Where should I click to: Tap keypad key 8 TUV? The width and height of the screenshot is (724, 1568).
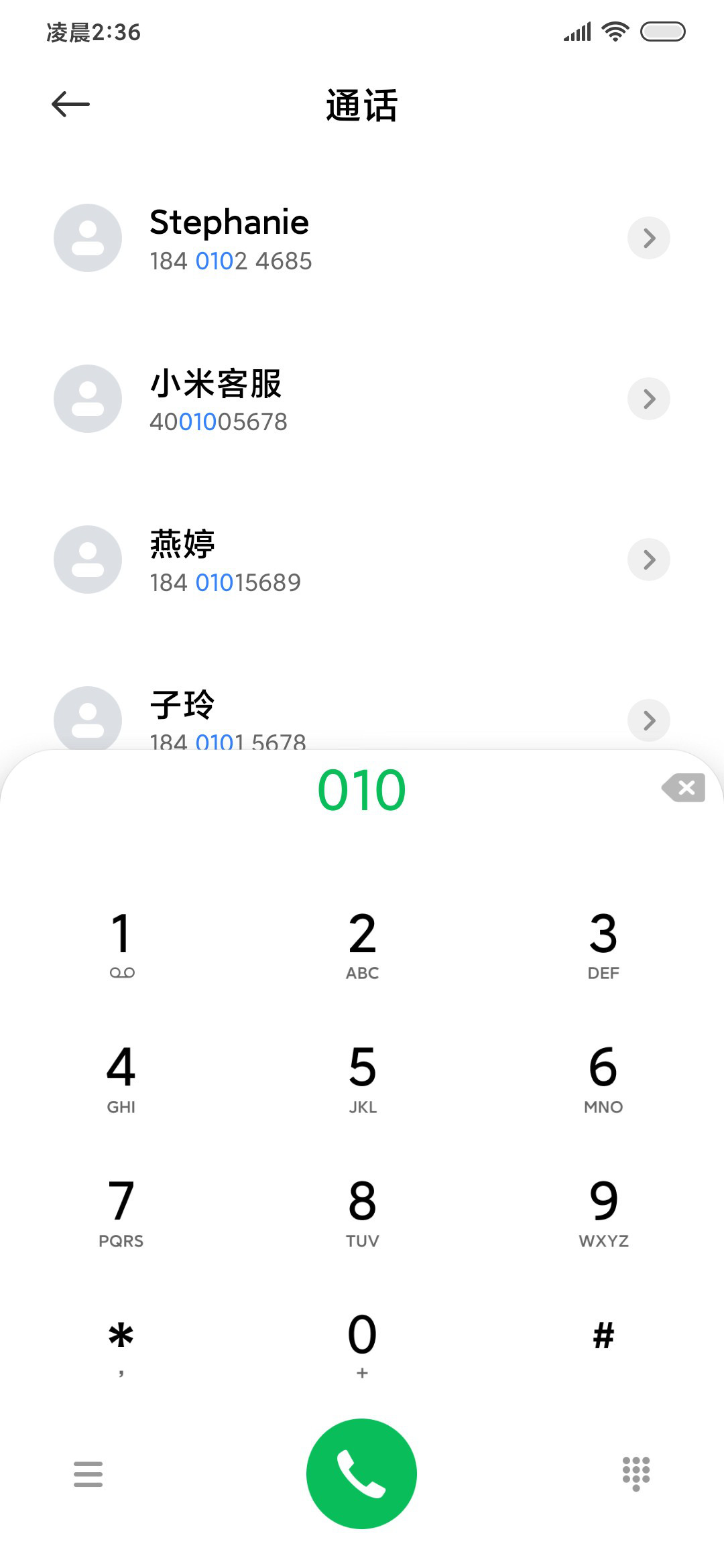click(x=362, y=1212)
